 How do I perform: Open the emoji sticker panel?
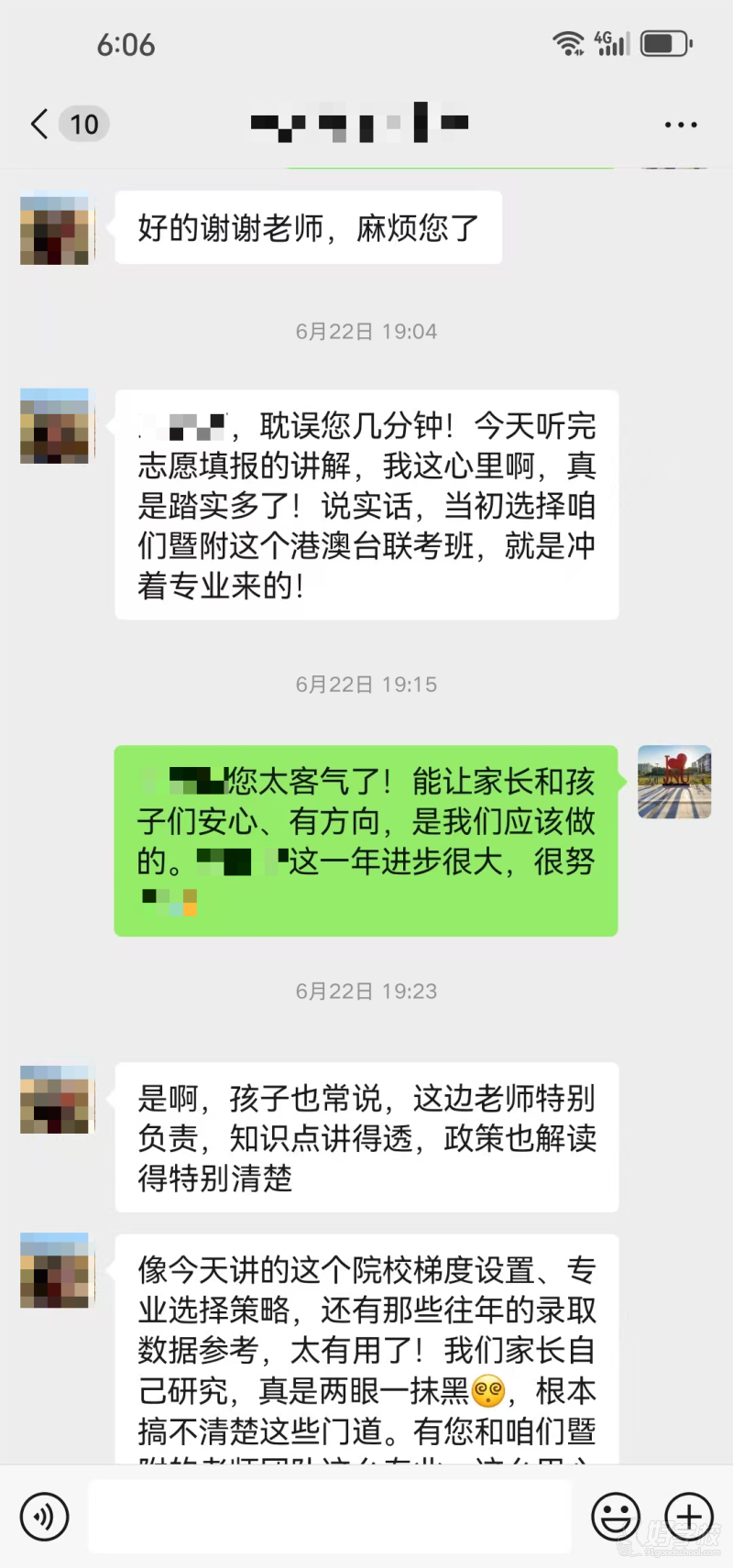coord(615,1517)
